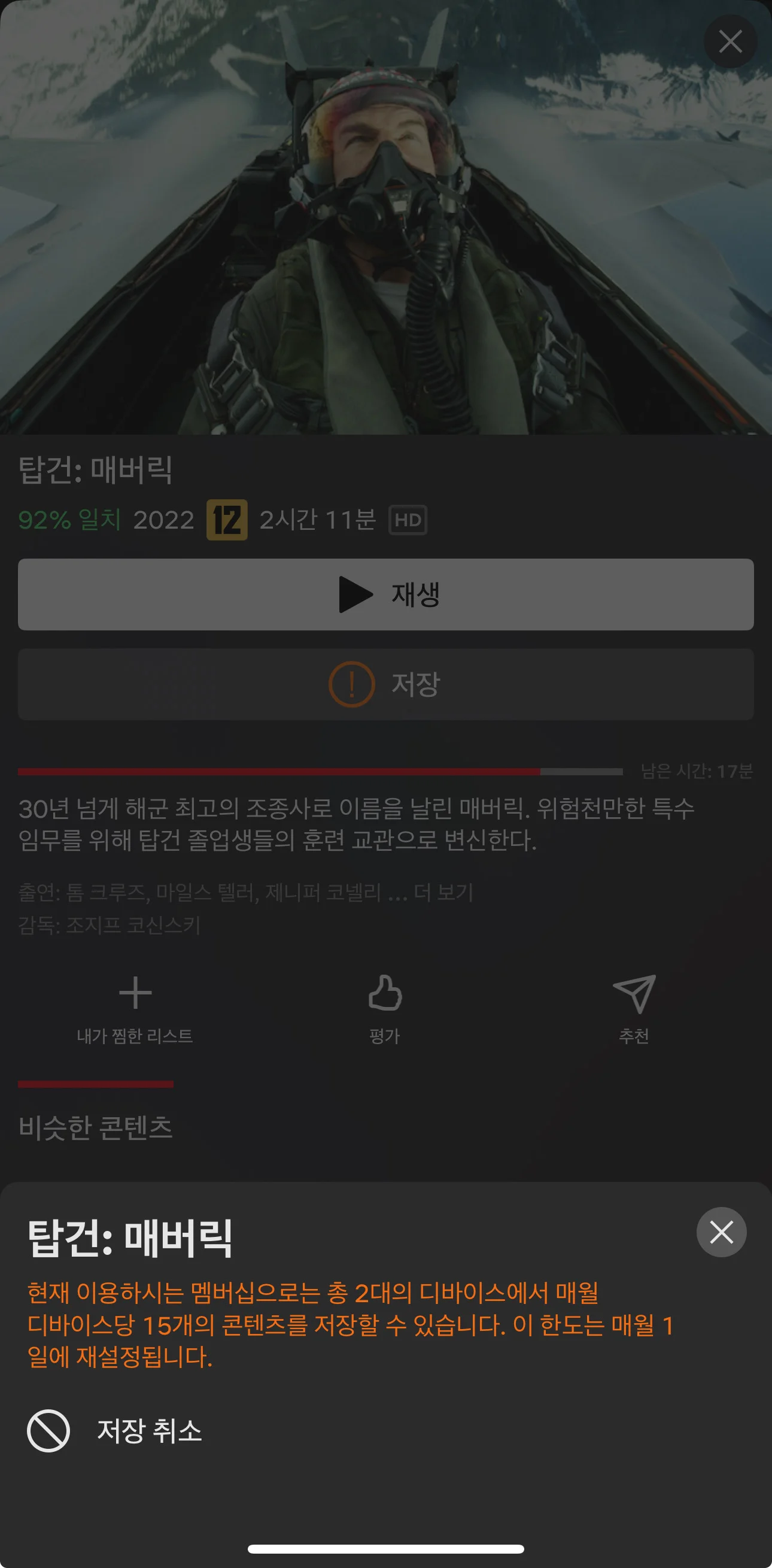Expand the cast list with 더 보기
The image size is (772, 1568).
point(443,892)
